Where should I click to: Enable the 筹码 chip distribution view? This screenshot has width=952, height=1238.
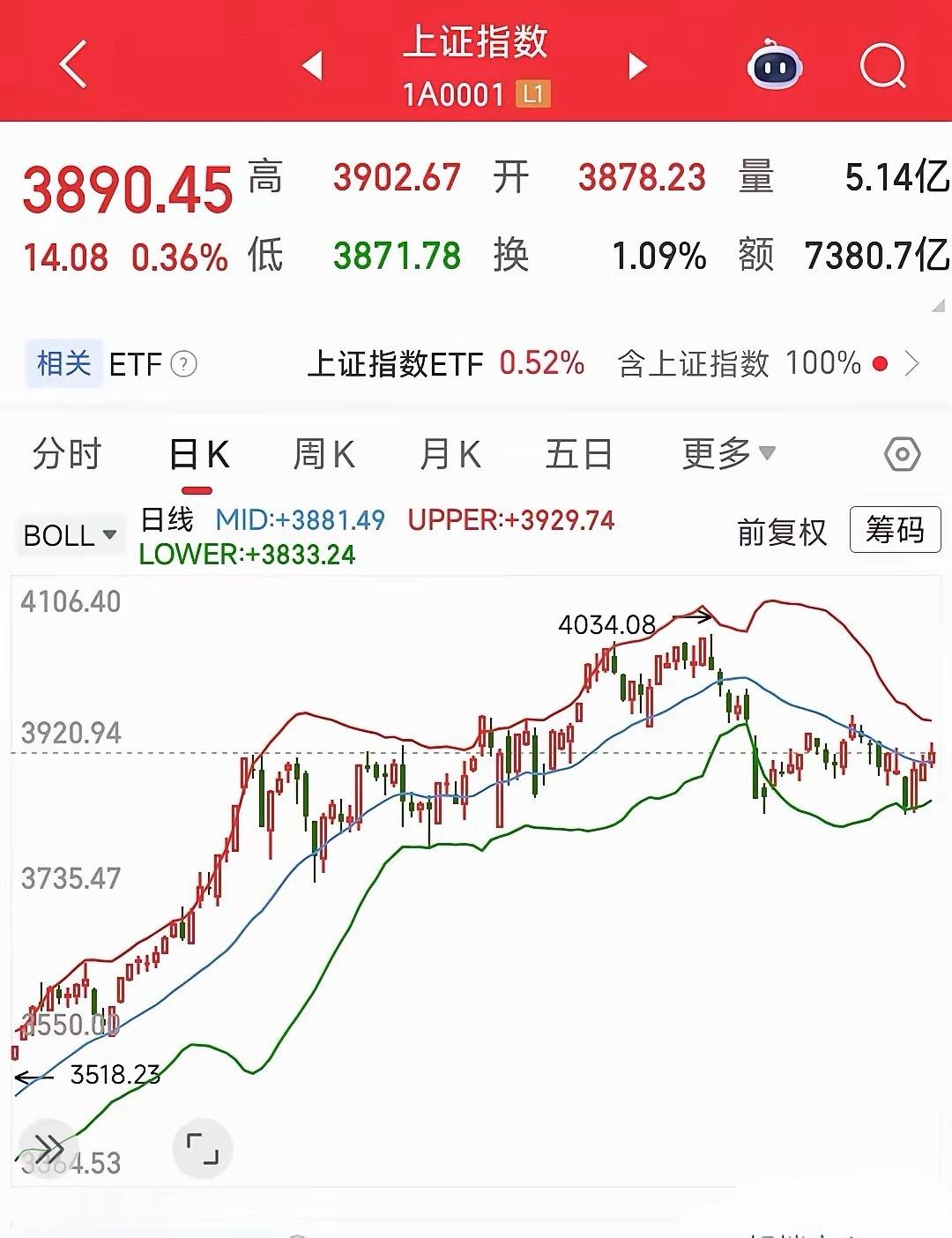pyautogui.click(x=893, y=532)
